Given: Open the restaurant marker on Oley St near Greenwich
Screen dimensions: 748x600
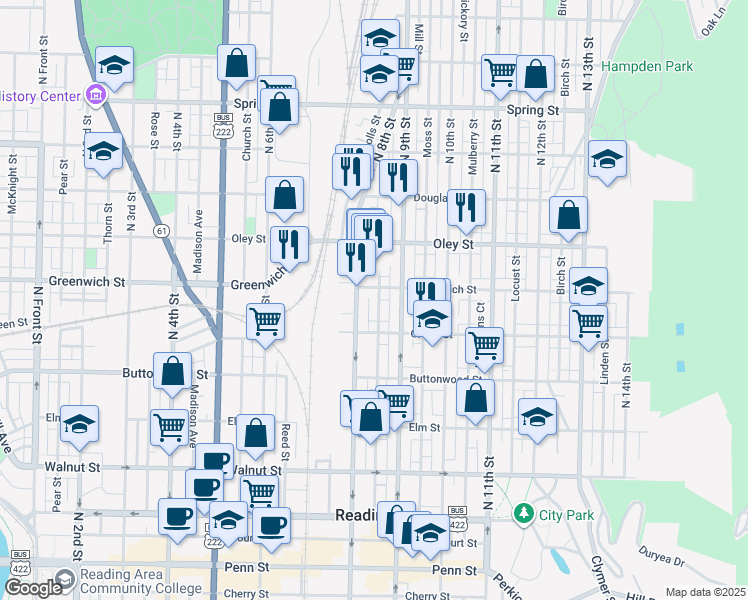Looking at the screenshot, I should coord(289,243).
